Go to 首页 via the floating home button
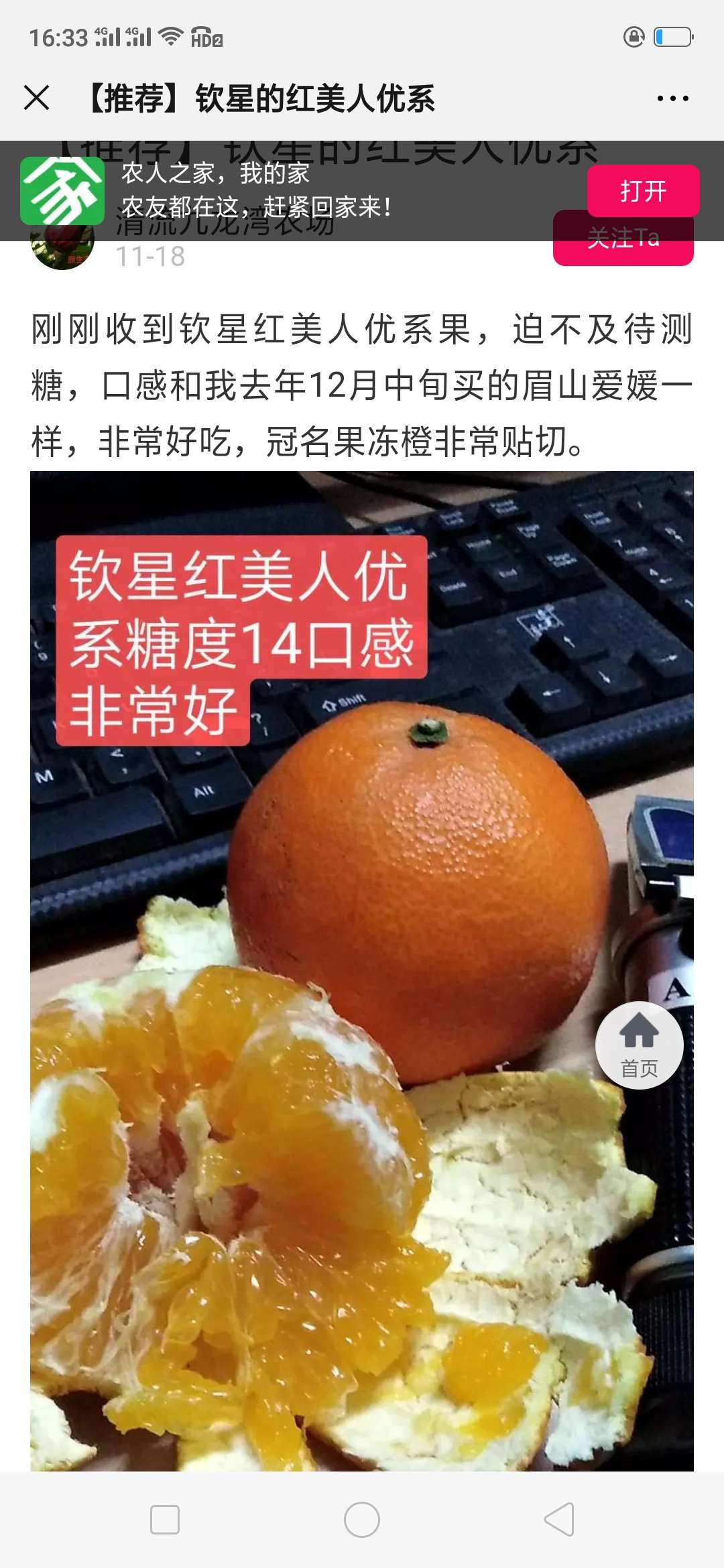This screenshot has width=724, height=1568. point(640,1045)
